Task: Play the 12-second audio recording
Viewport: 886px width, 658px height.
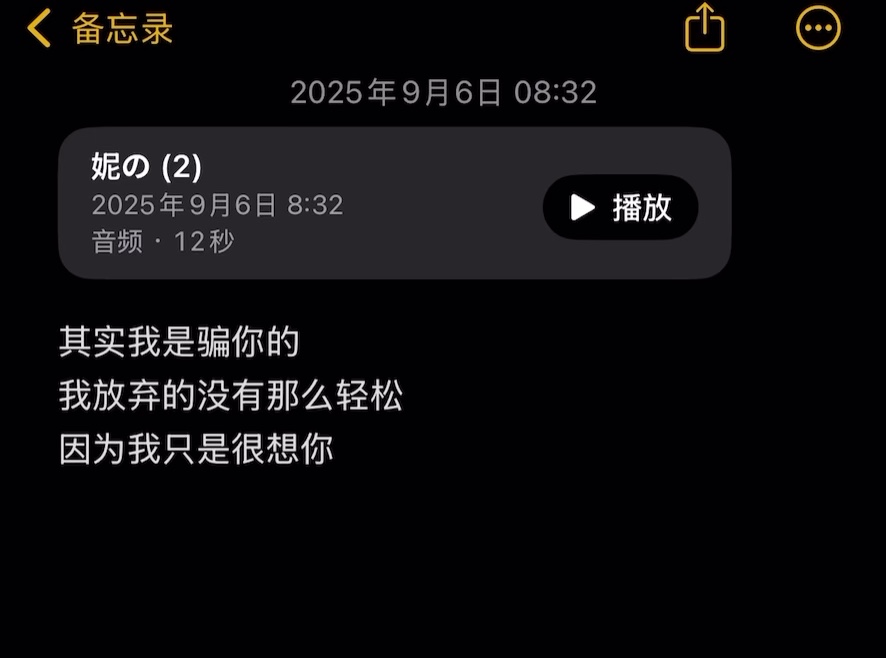Action: [x=620, y=207]
